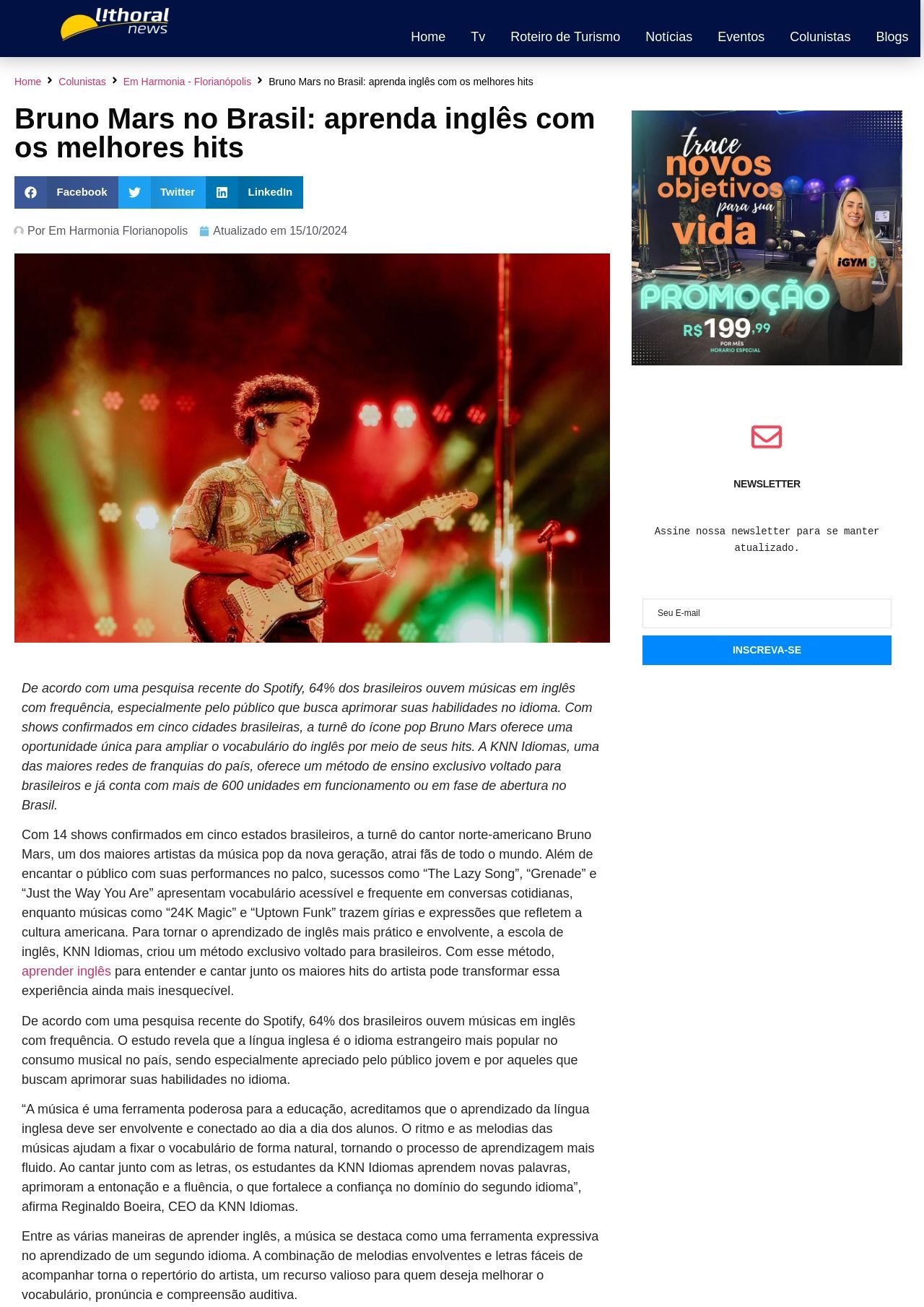Image resolution: width=924 pixels, height=1307 pixels.
Task: Open the Blogs section
Action: (x=892, y=37)
